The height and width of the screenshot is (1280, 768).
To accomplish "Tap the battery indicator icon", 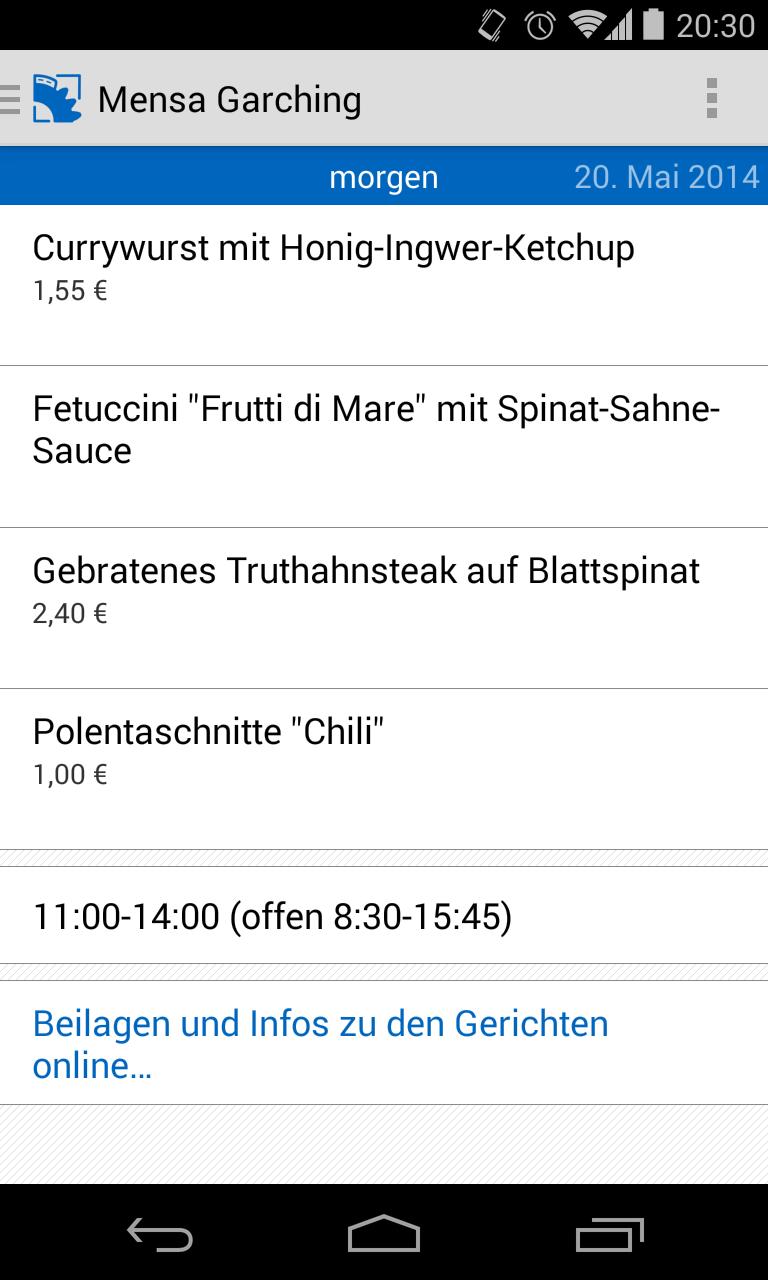I will coord(655,26).
